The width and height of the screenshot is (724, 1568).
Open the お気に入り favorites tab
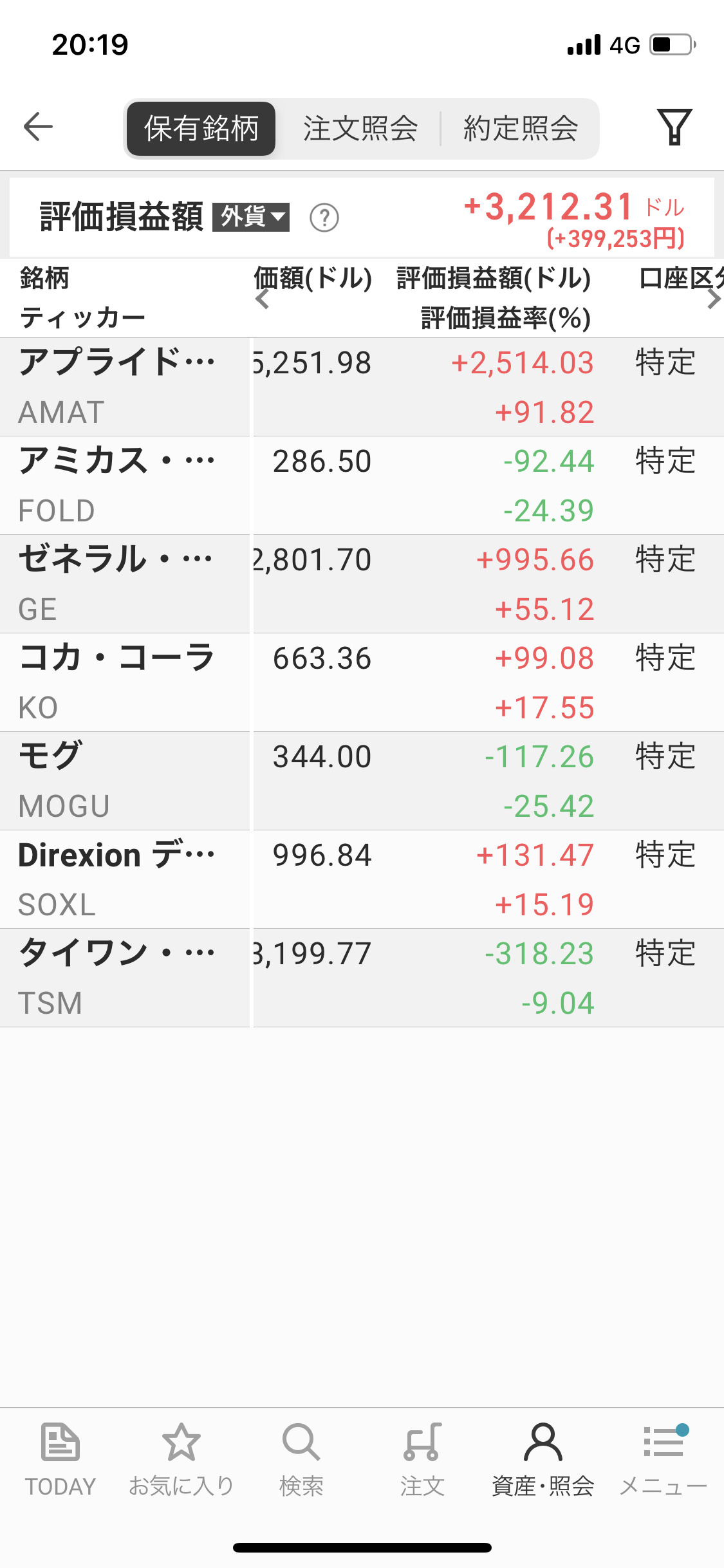tap(181, 1459)
